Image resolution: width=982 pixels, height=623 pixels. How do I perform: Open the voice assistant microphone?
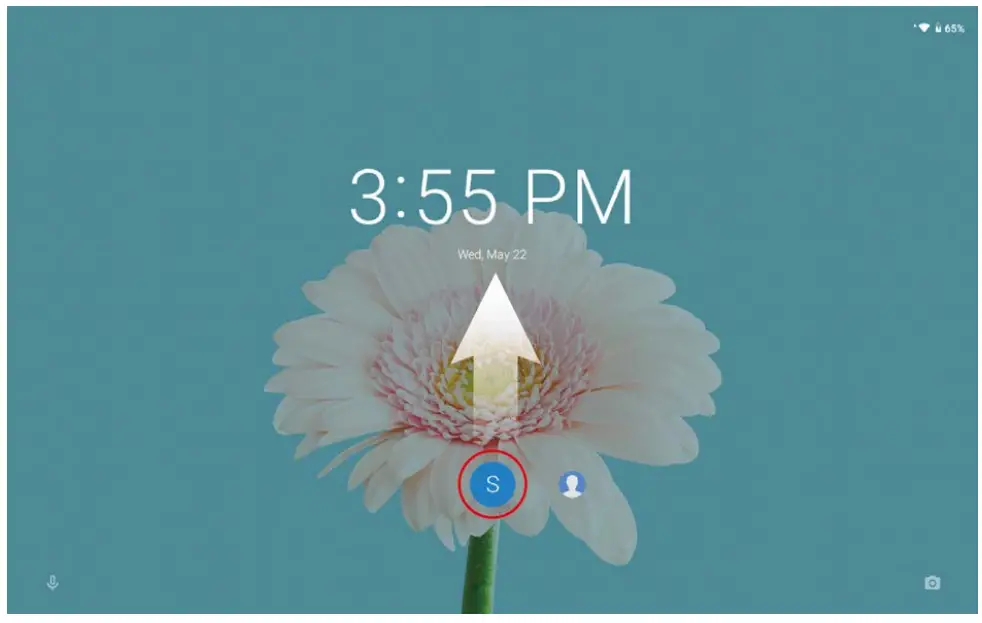52,582
